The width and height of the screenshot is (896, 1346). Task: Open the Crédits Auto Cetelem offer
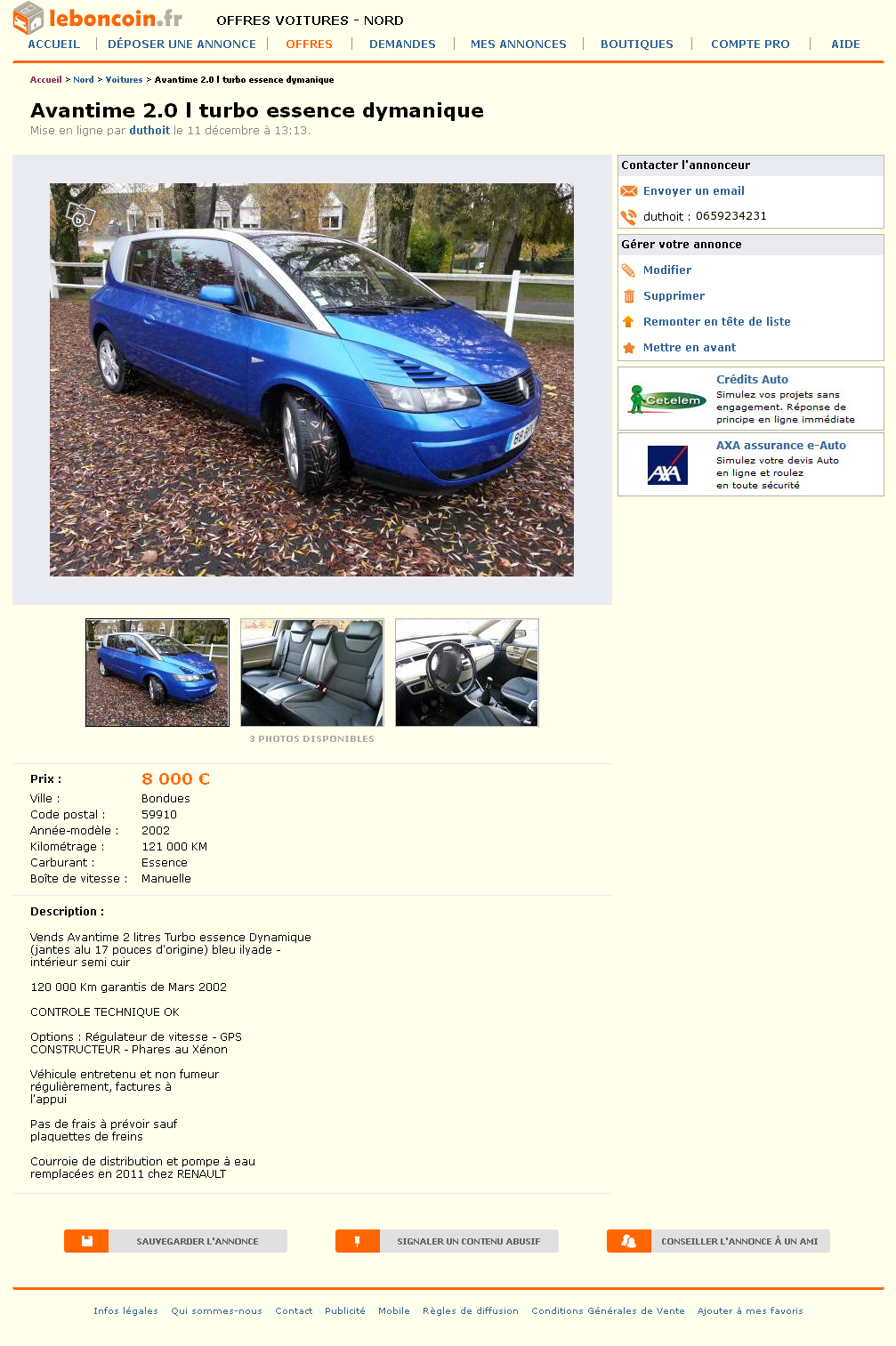point(752,380)
